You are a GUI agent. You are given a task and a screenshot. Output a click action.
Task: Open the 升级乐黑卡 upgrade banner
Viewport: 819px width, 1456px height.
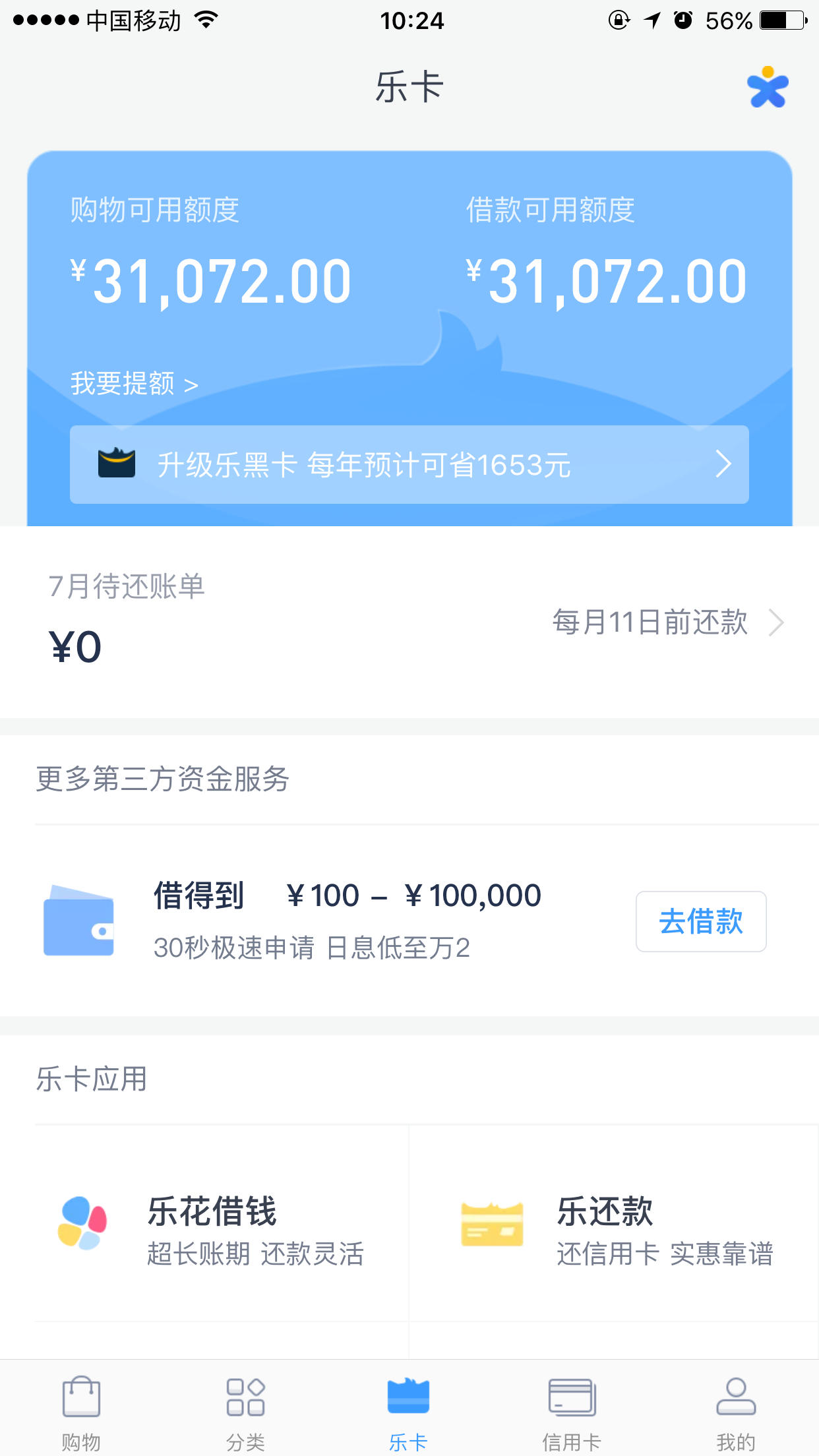pos(409,464)
